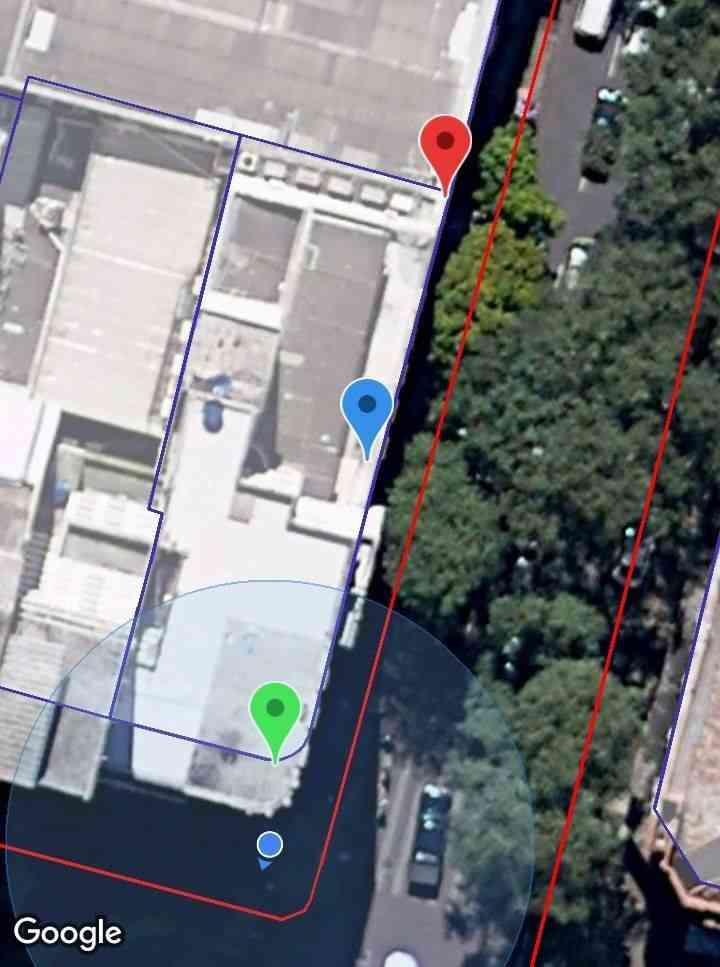Select the blue map marker pin
The width and height of the screenshot is (720, 967).
click(x=367, y=409)
